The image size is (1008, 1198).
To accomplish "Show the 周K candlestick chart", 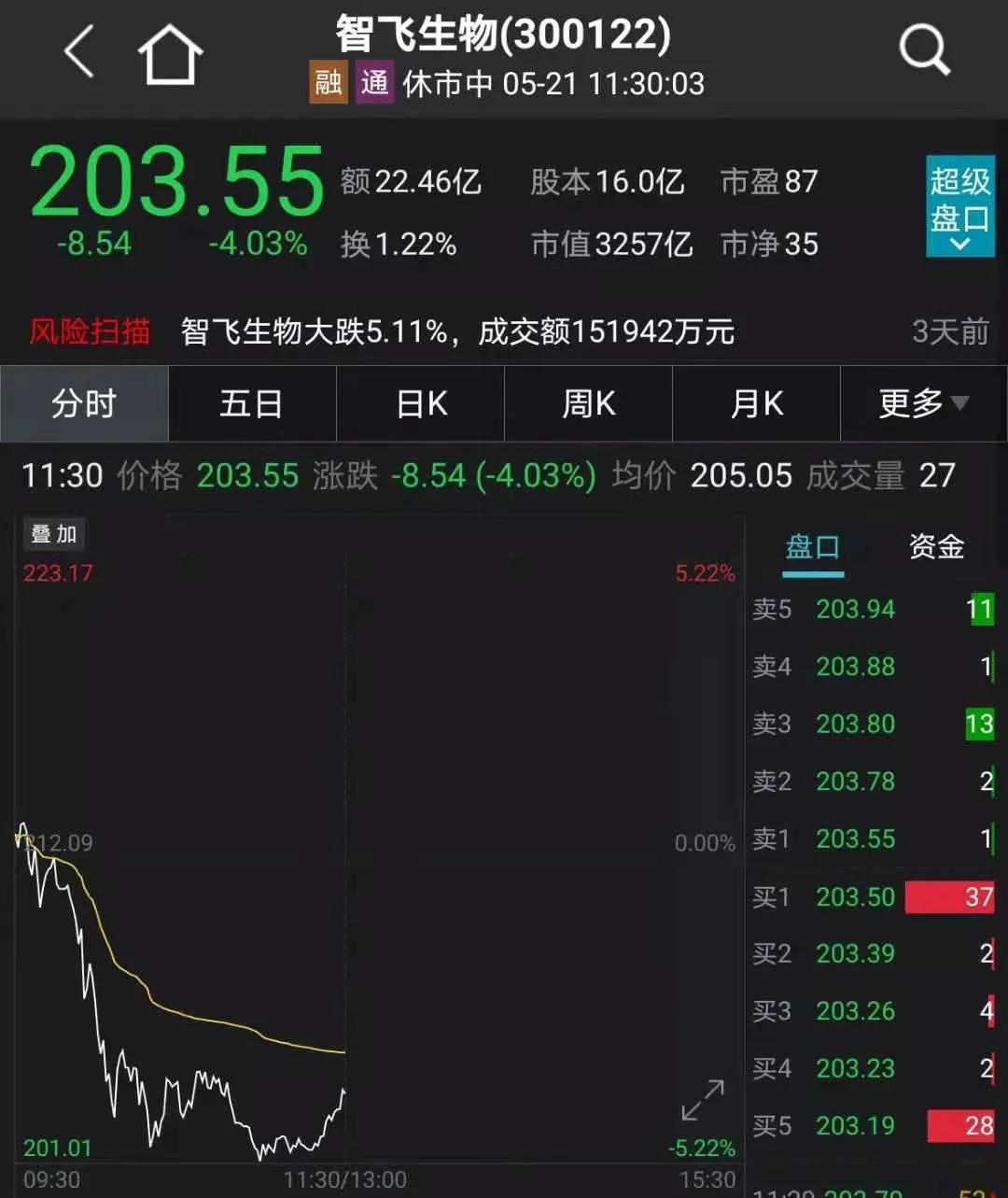I will (x=588, y=404).
